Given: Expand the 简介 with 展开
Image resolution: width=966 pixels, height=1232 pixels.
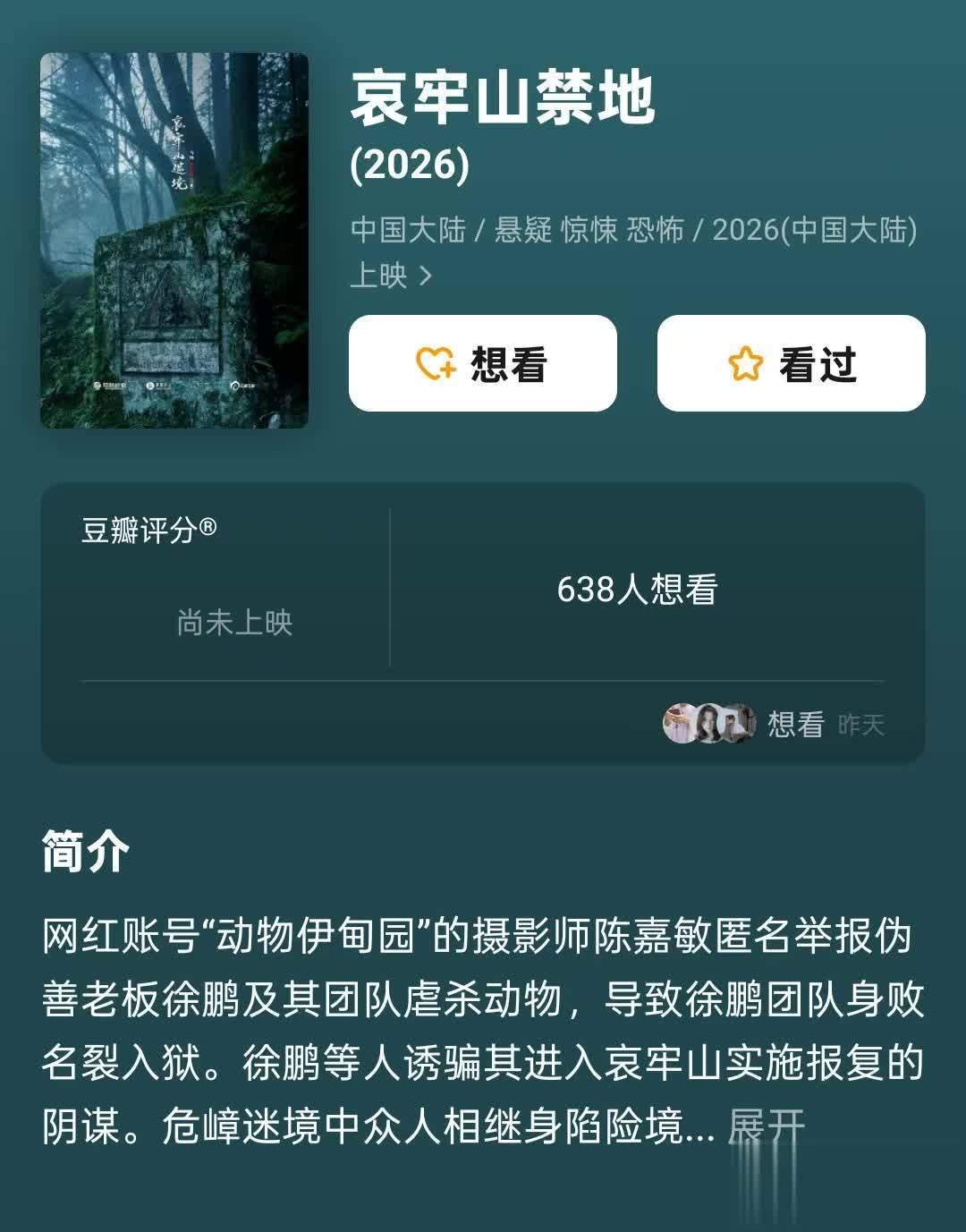Looking at the screenshot, I should pos(766,1126).
